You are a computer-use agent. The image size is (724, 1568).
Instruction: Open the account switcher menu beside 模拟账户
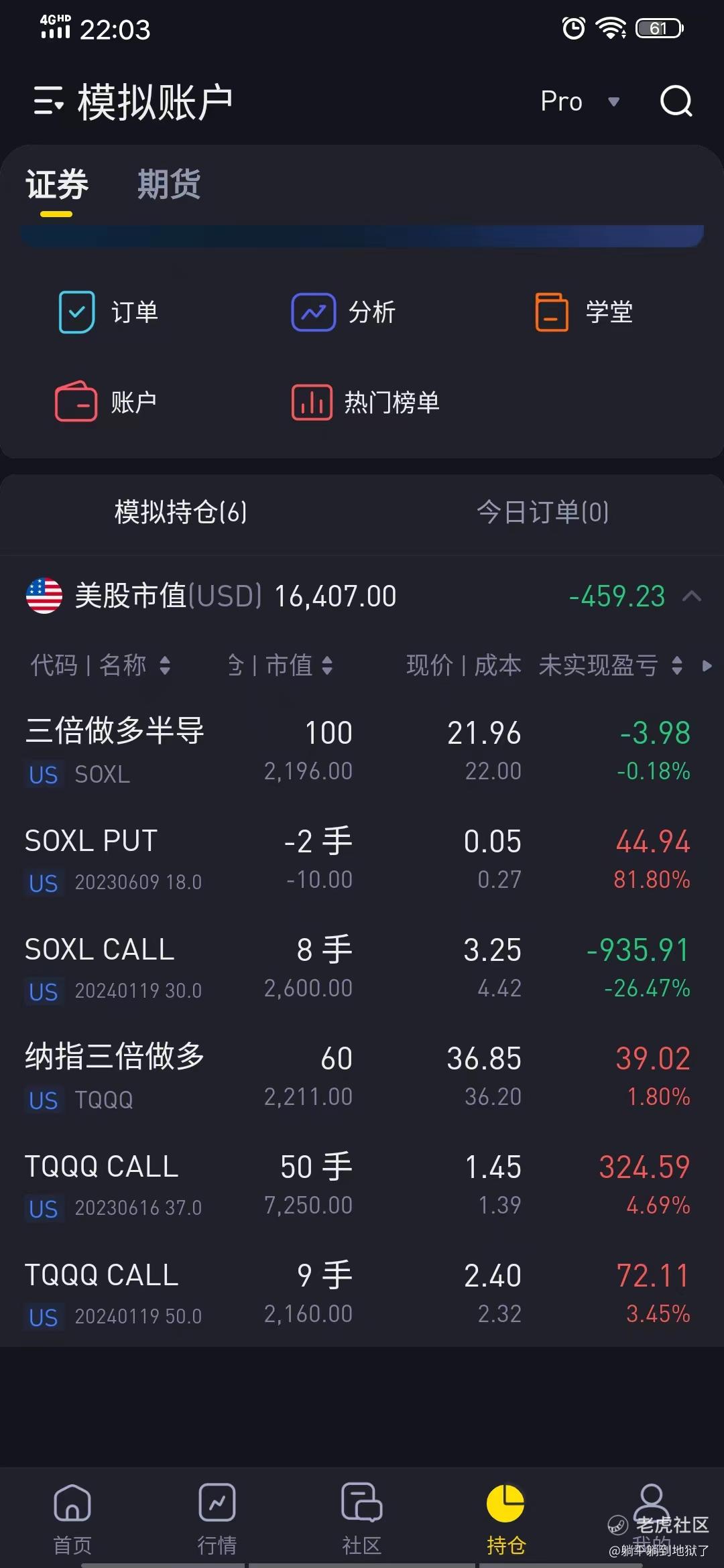pos(49,101)
